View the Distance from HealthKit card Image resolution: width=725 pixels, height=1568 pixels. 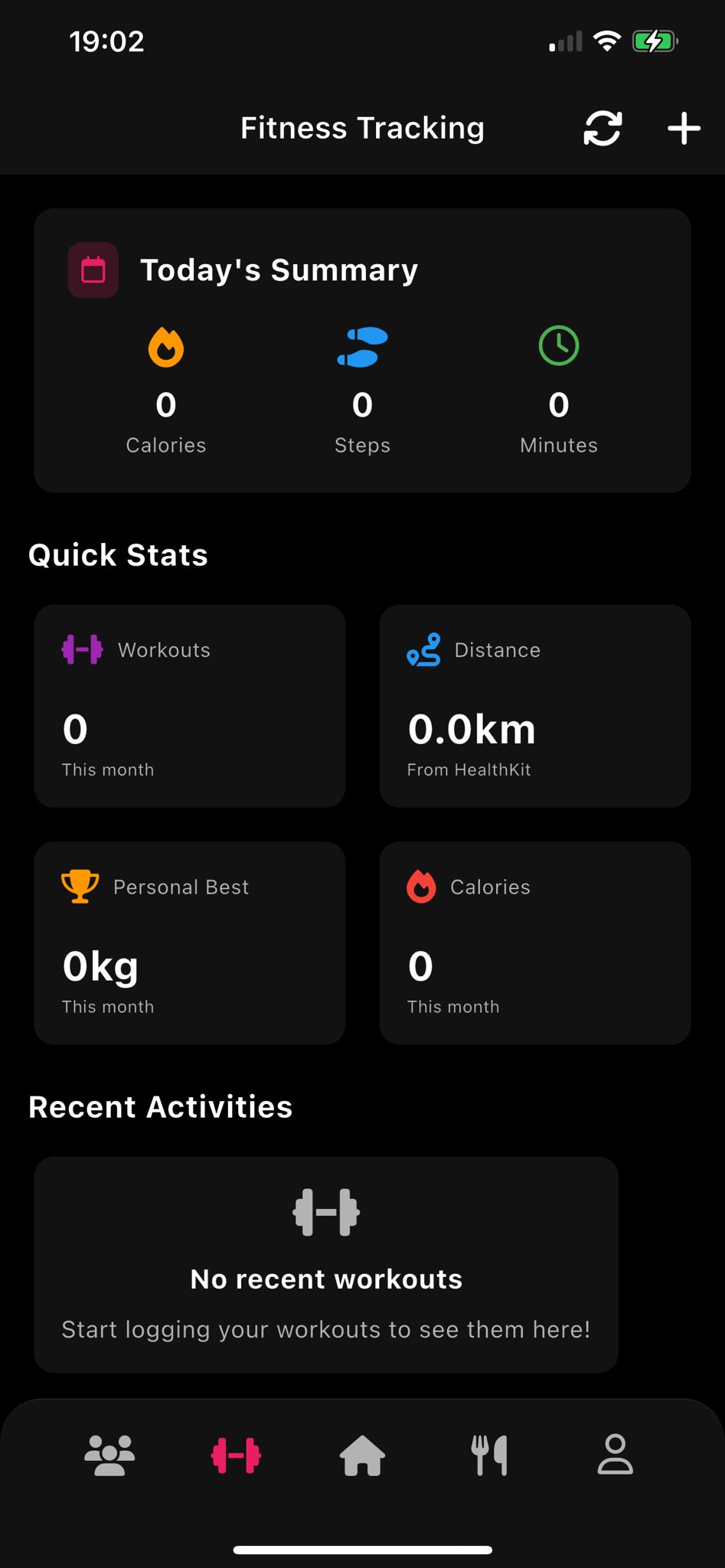(x=535, y=706)
